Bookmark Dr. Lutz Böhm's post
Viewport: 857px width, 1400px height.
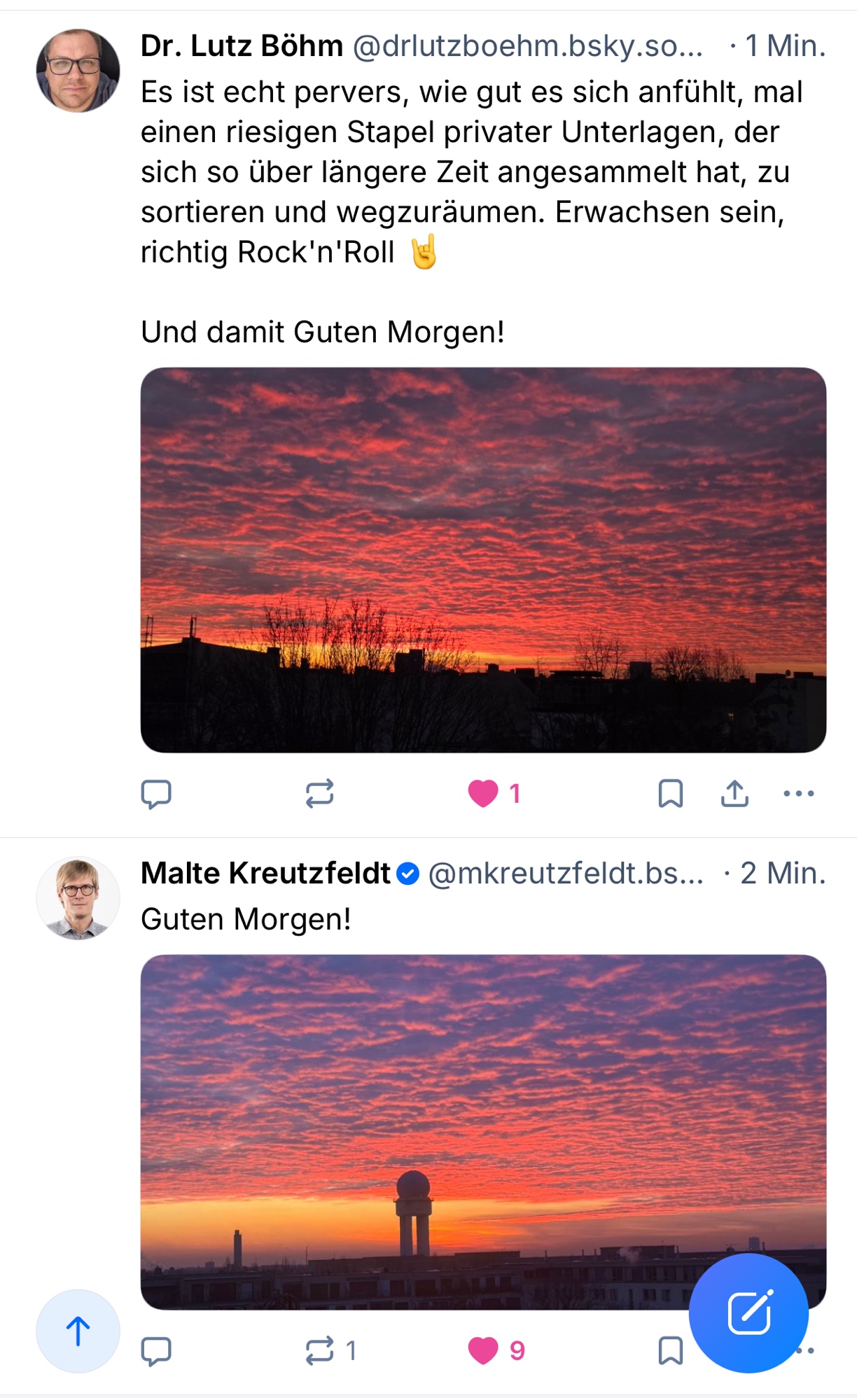click(670, 794)
